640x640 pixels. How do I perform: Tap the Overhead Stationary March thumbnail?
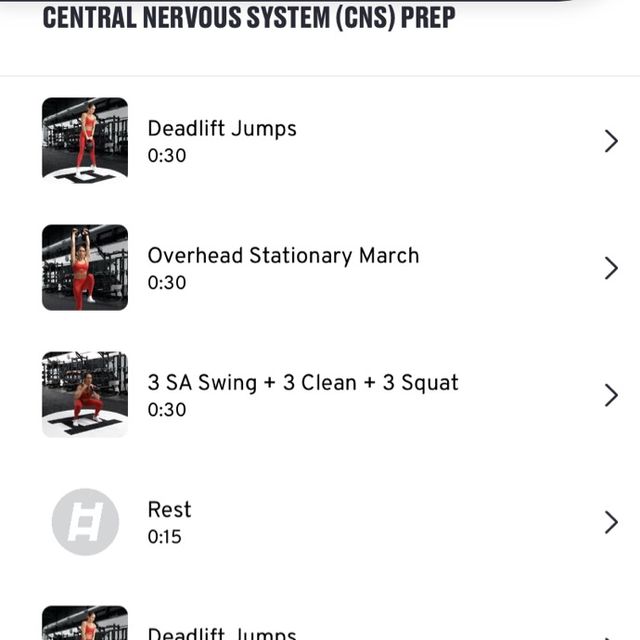(85, 267)
